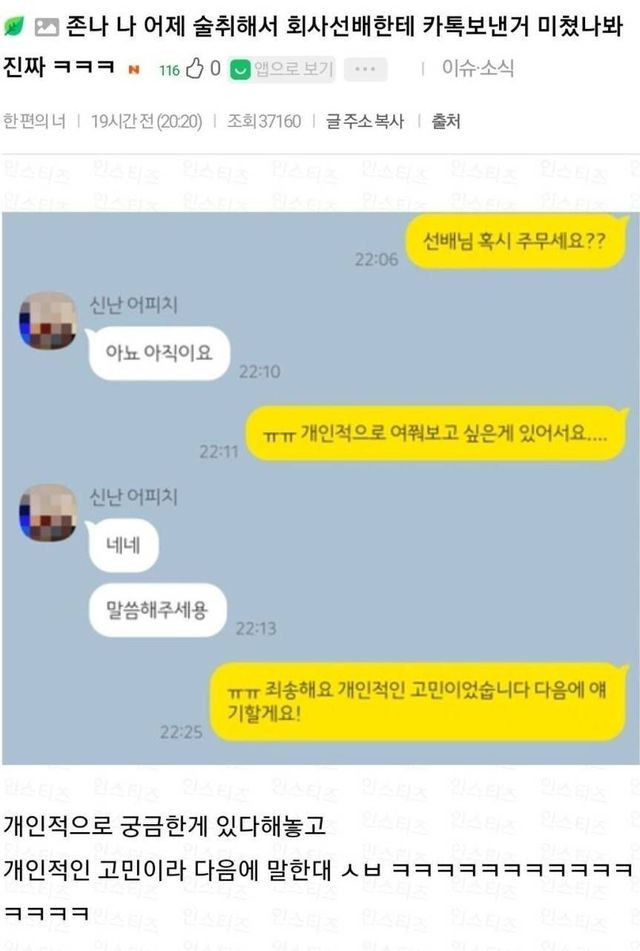Open the 출처 source link
This screenshot has width=640, height=951.
point(446,121)
